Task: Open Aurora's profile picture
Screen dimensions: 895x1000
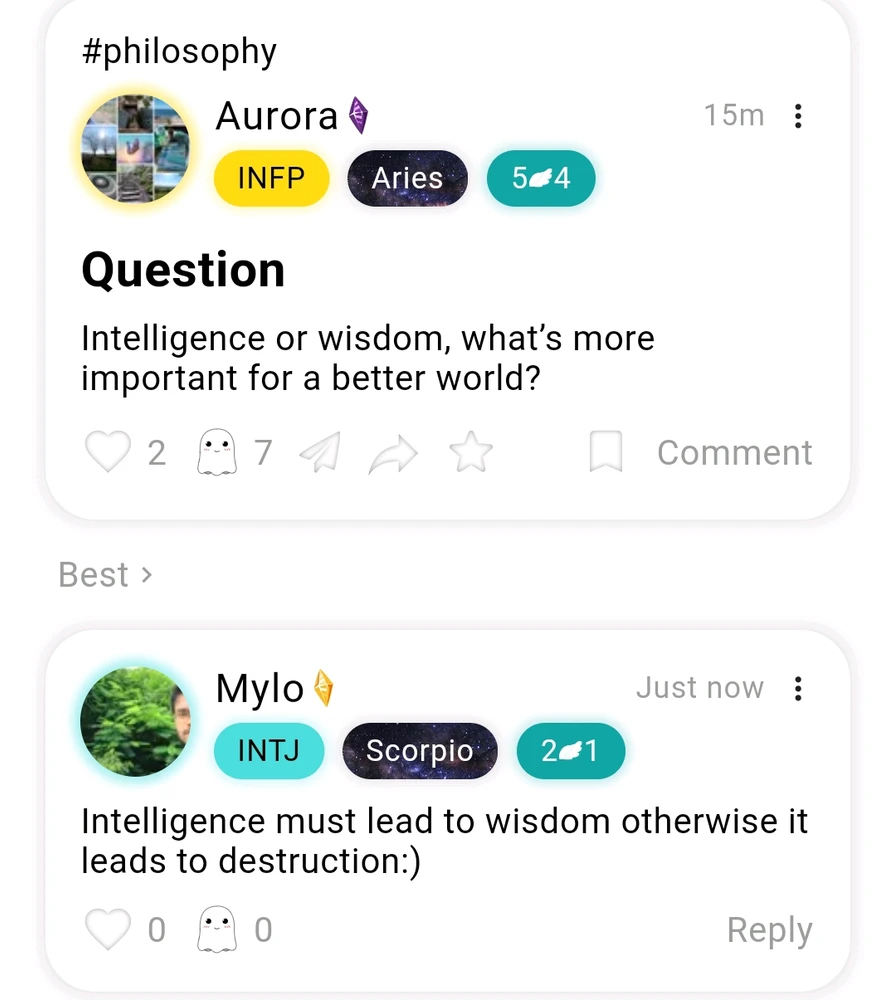Action: 134,149
